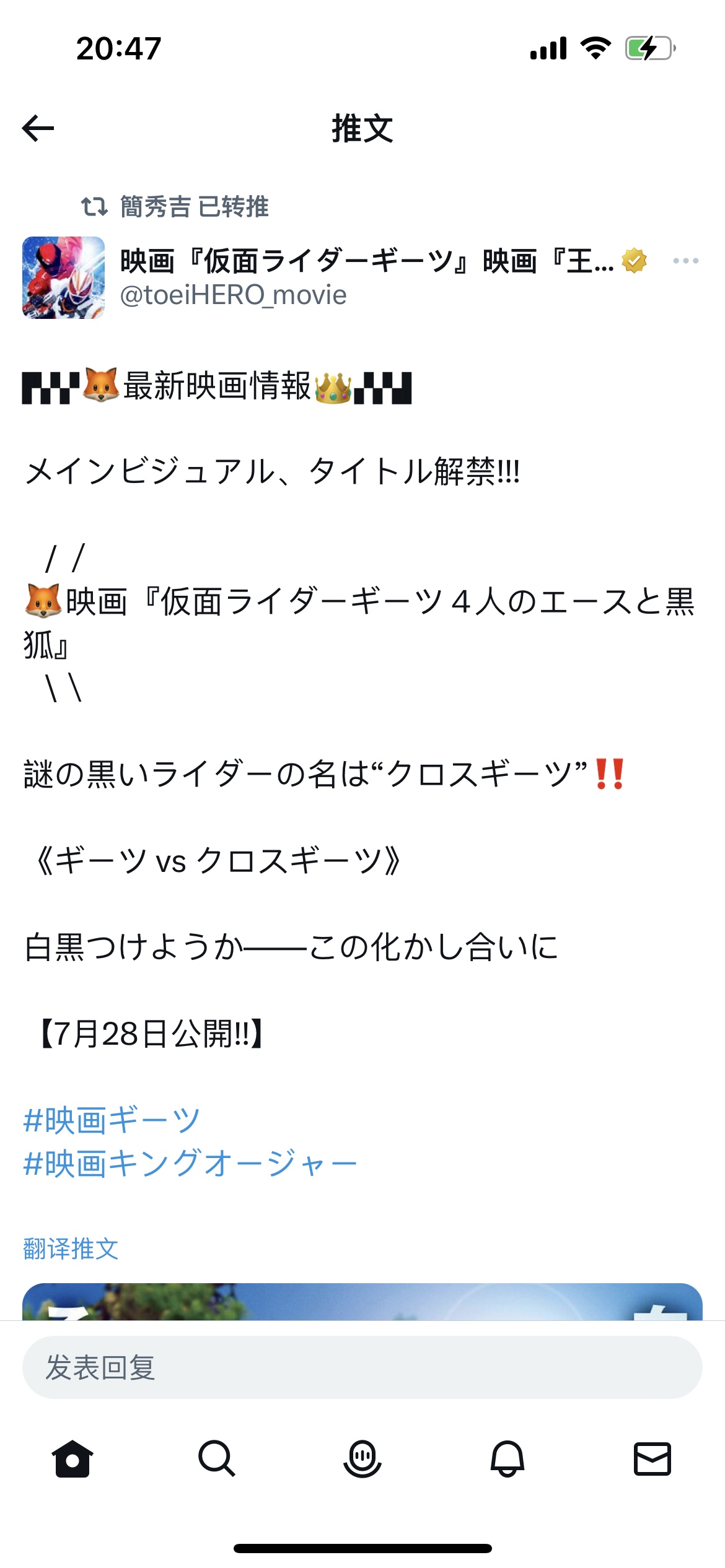
Task: Switch to the Home tab
Action: coord(72,1458)
